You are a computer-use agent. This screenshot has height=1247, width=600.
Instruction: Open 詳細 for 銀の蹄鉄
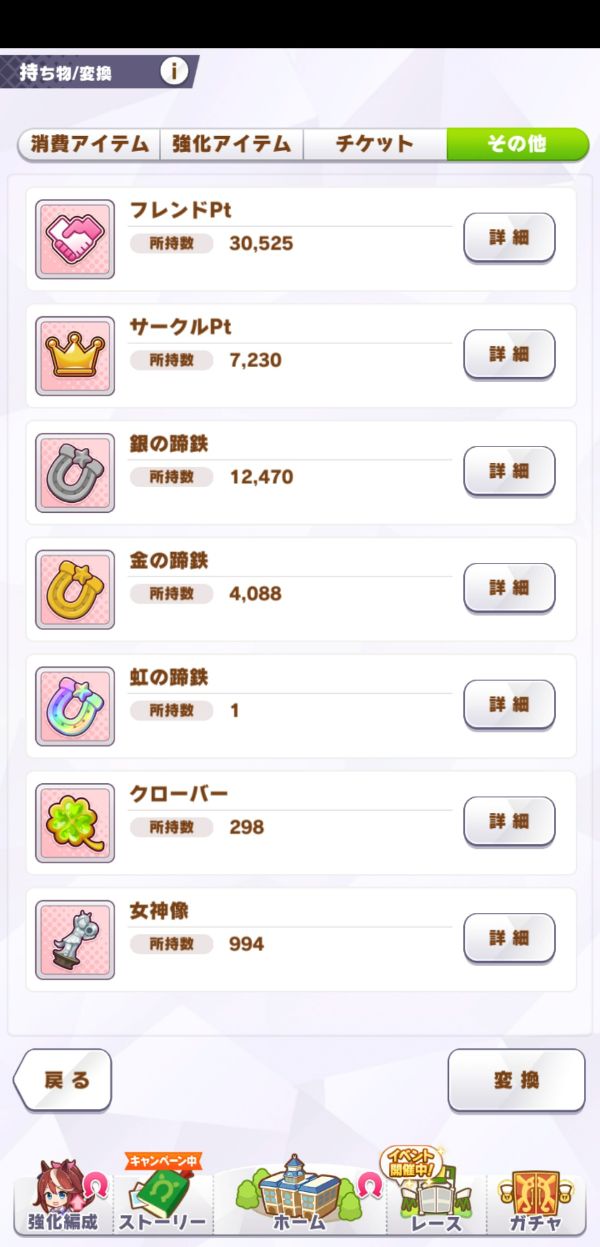tap(509, 471)
